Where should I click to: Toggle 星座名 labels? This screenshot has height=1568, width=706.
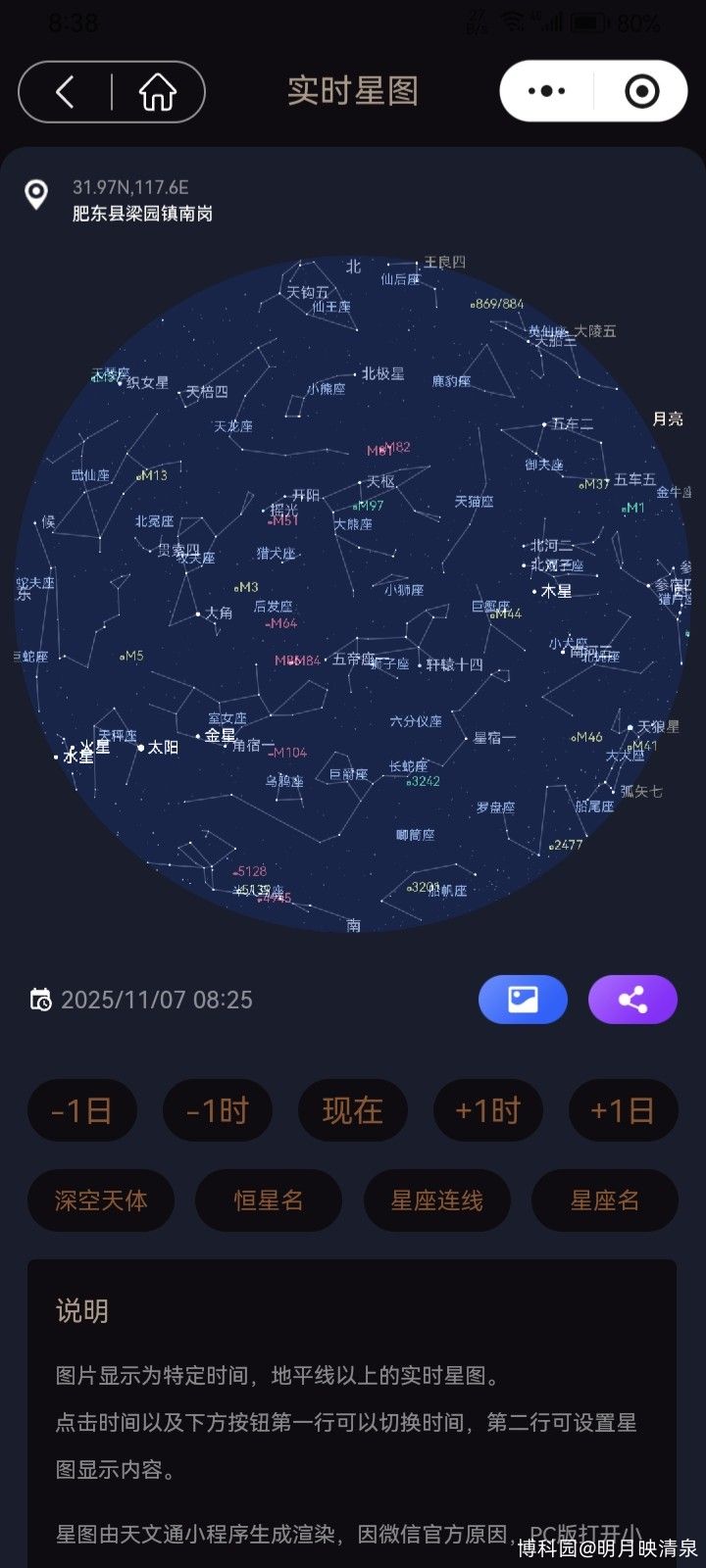[604, 1200]
